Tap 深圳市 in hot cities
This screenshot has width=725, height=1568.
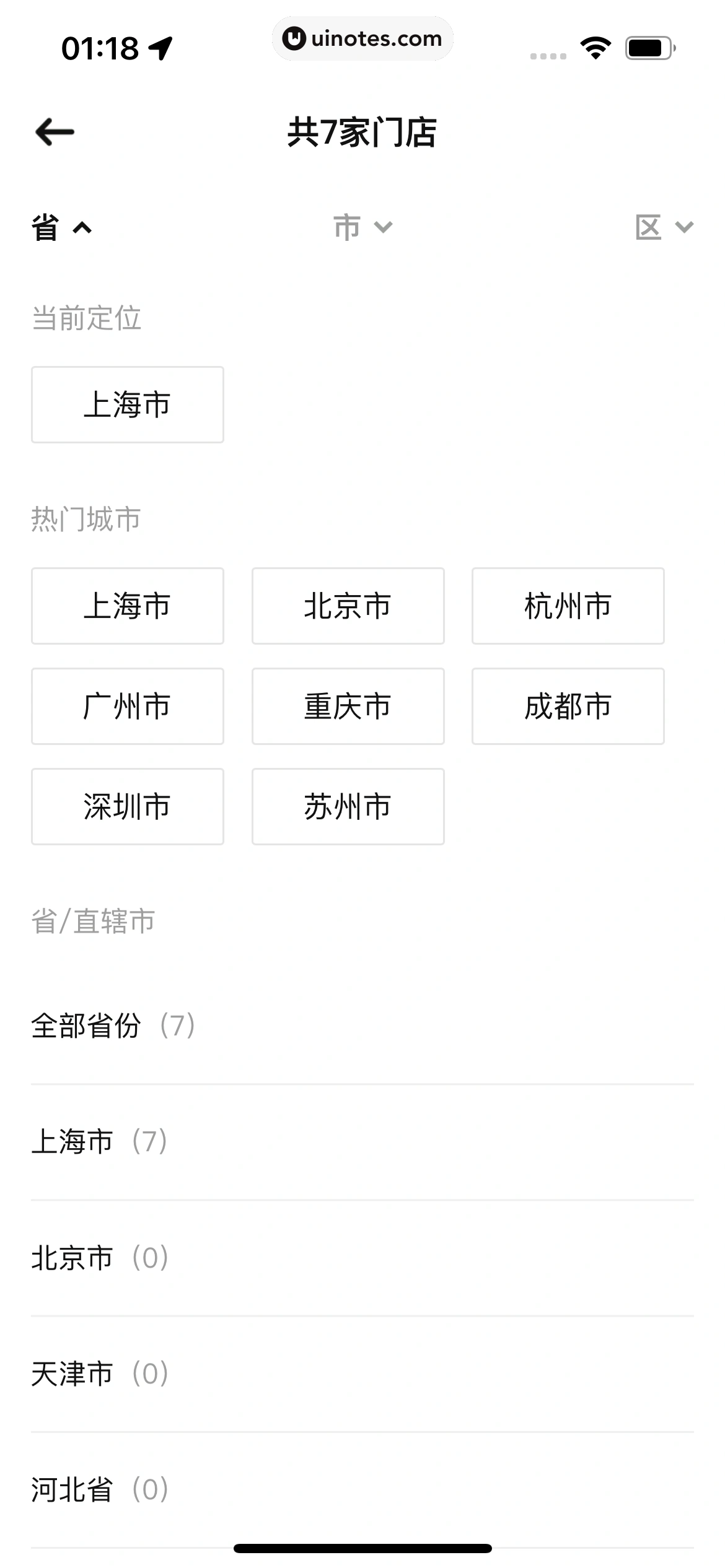[x=127, y=806]
